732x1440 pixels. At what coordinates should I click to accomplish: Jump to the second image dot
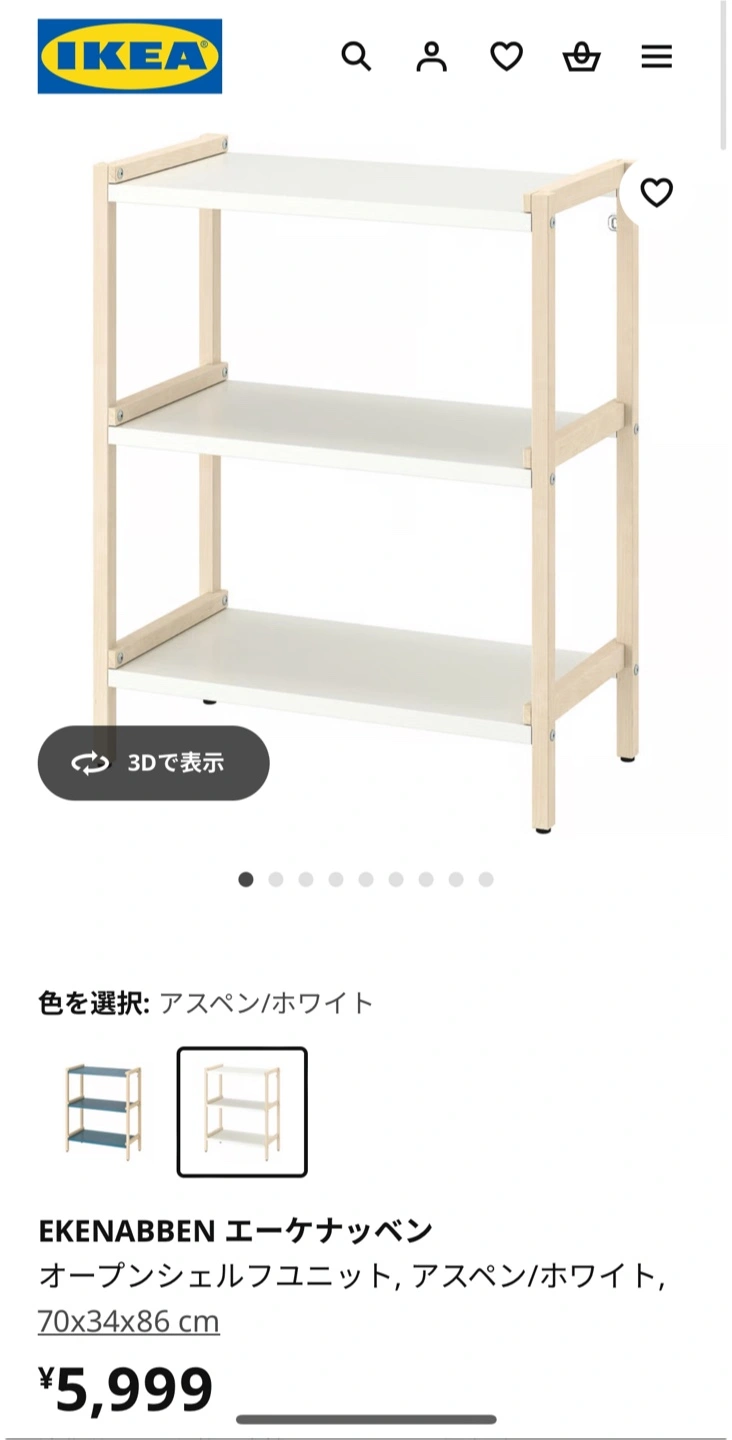276,880
